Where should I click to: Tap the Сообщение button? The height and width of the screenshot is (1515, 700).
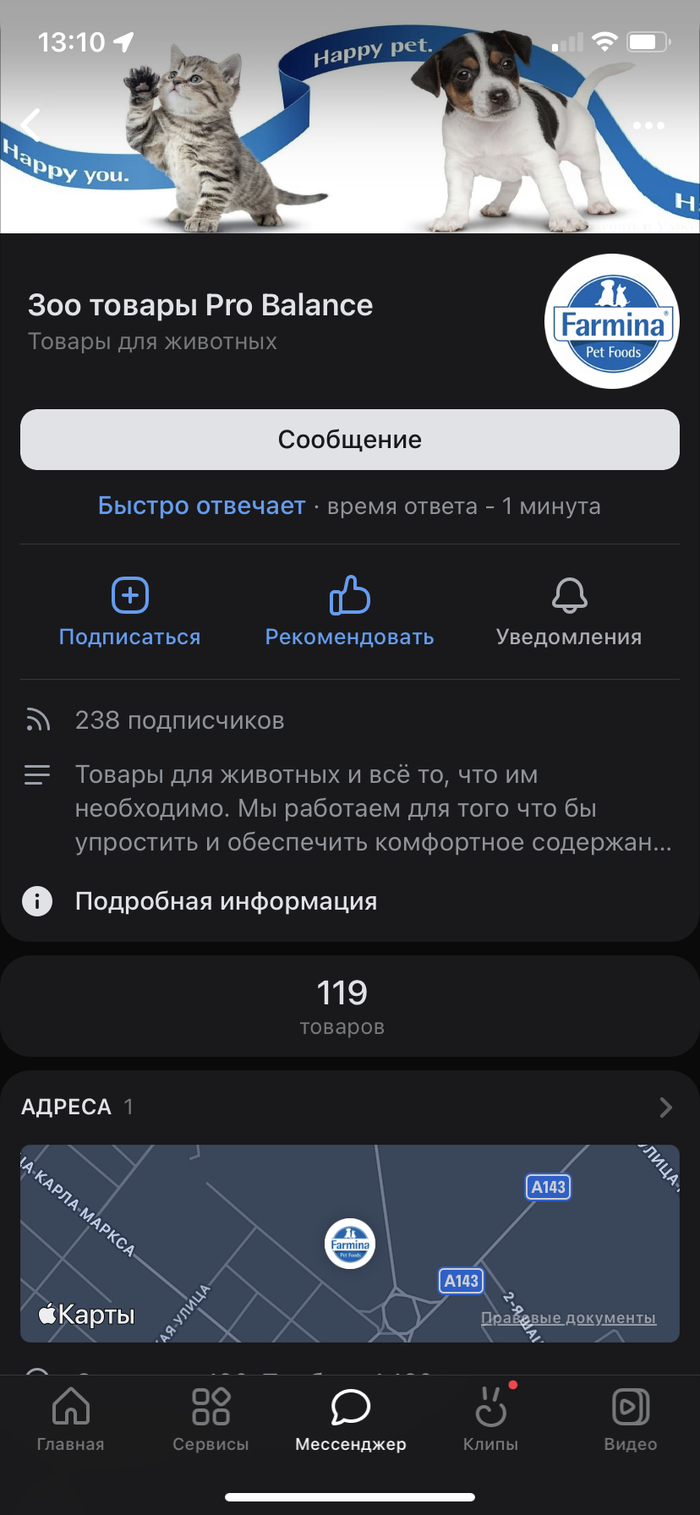click(x=350, y=440)
